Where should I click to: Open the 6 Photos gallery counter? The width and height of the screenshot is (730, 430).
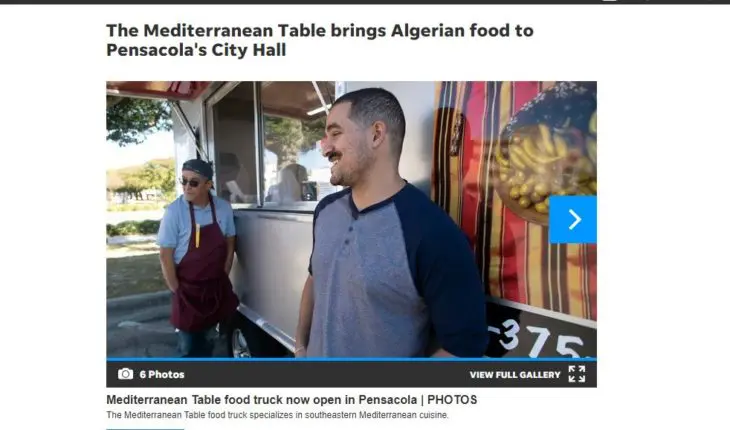(x=152, y=374)
